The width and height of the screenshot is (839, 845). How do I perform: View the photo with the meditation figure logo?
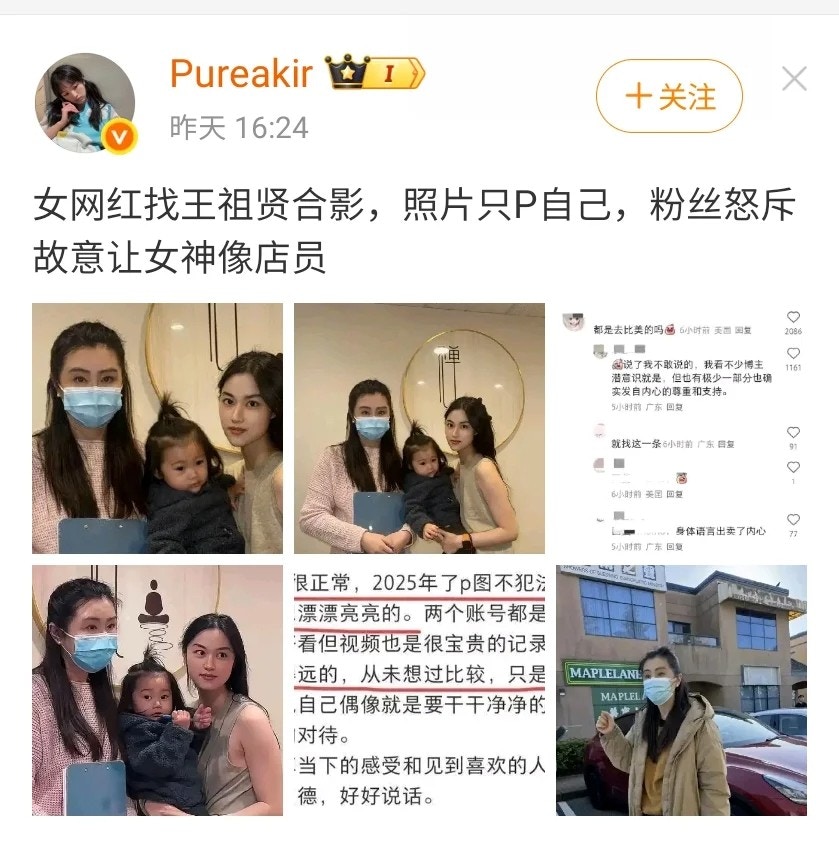coord(157,690)
